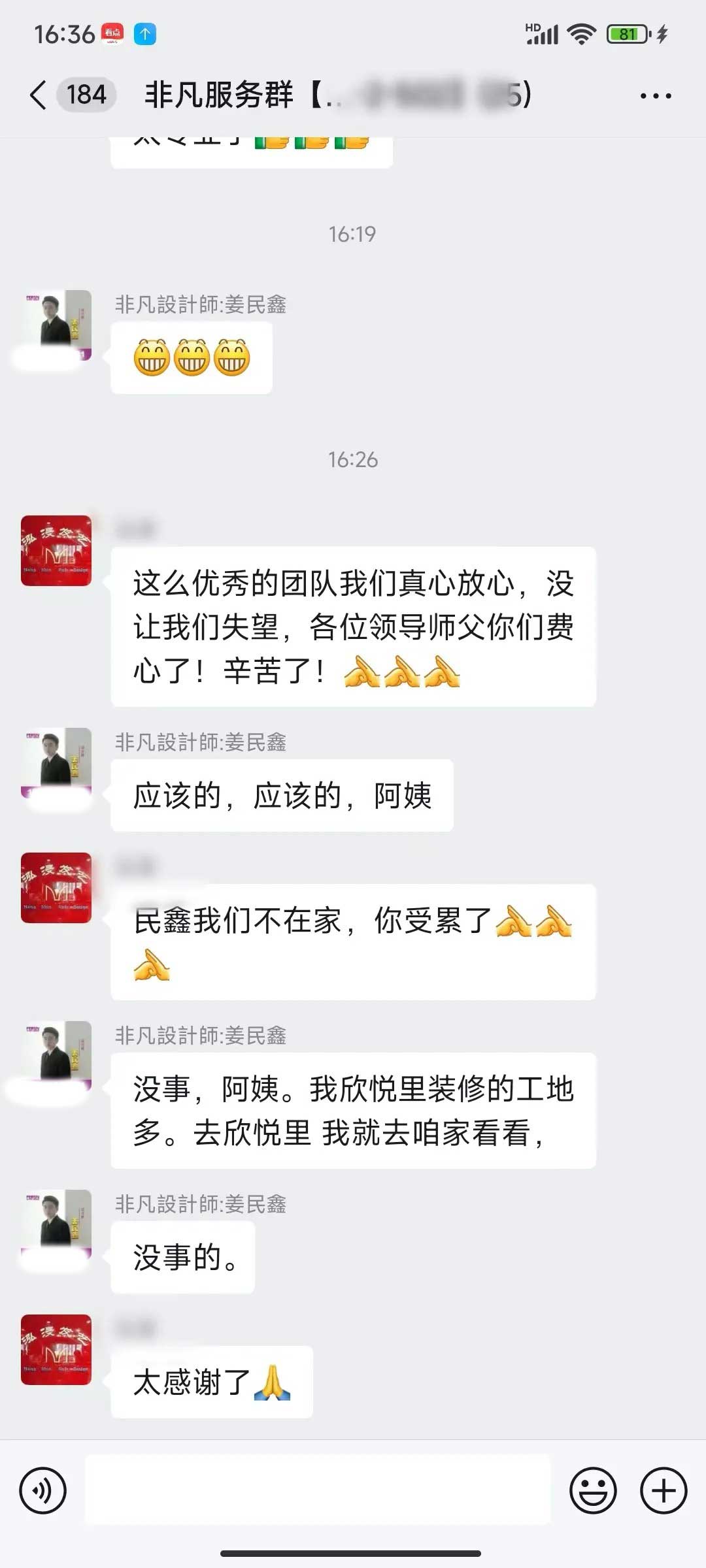This screenshot has height=1568, width=706.
Task: Go back to the chat list
Action: tap(39, 95)
